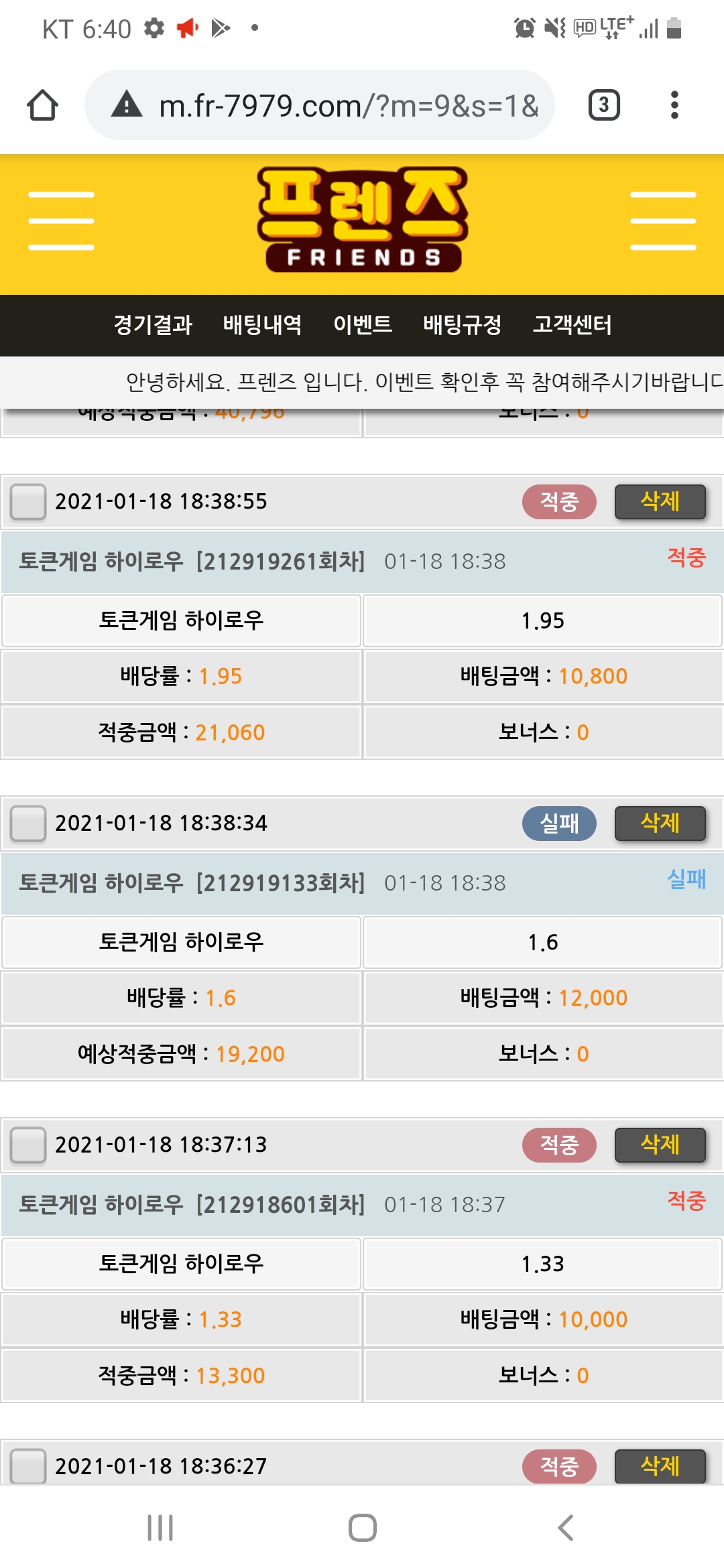The width and height of the screenshot is (724, 1568).
Task: Delete the 18:38:55 bet record
Action: click(660, 502)
